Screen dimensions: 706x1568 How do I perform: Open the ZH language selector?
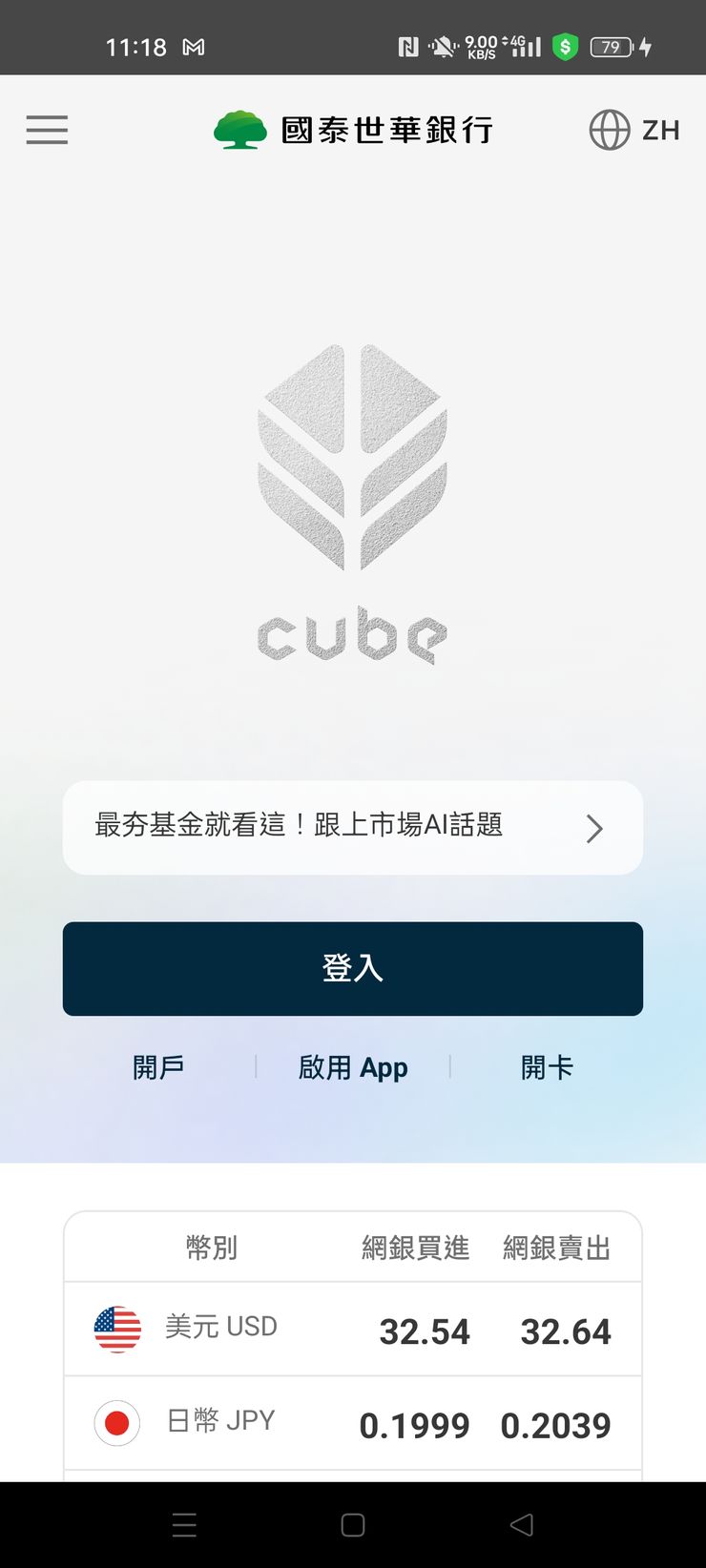(660, 130)
